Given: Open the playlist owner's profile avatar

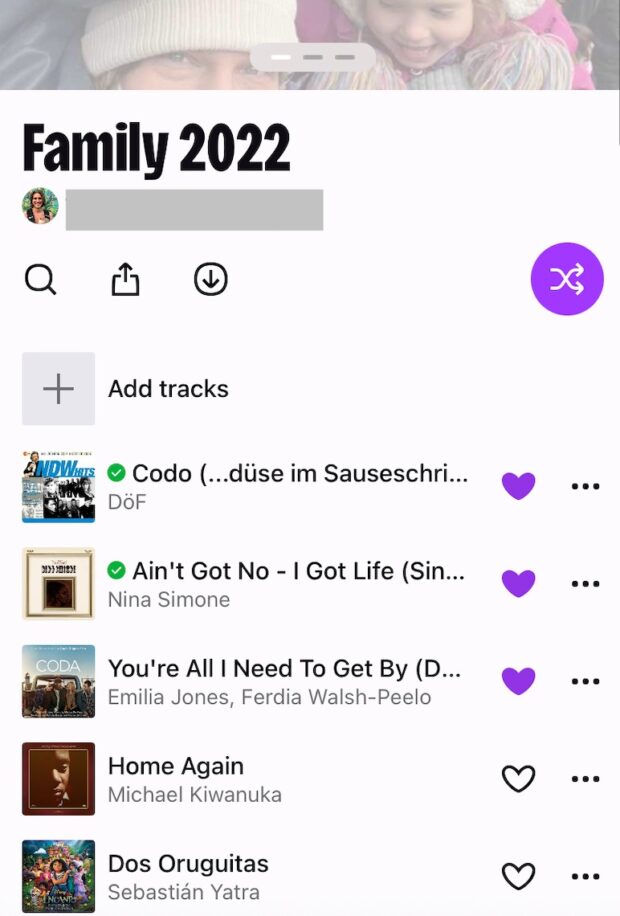Looking at the screenshot, I should click(40, 206).
